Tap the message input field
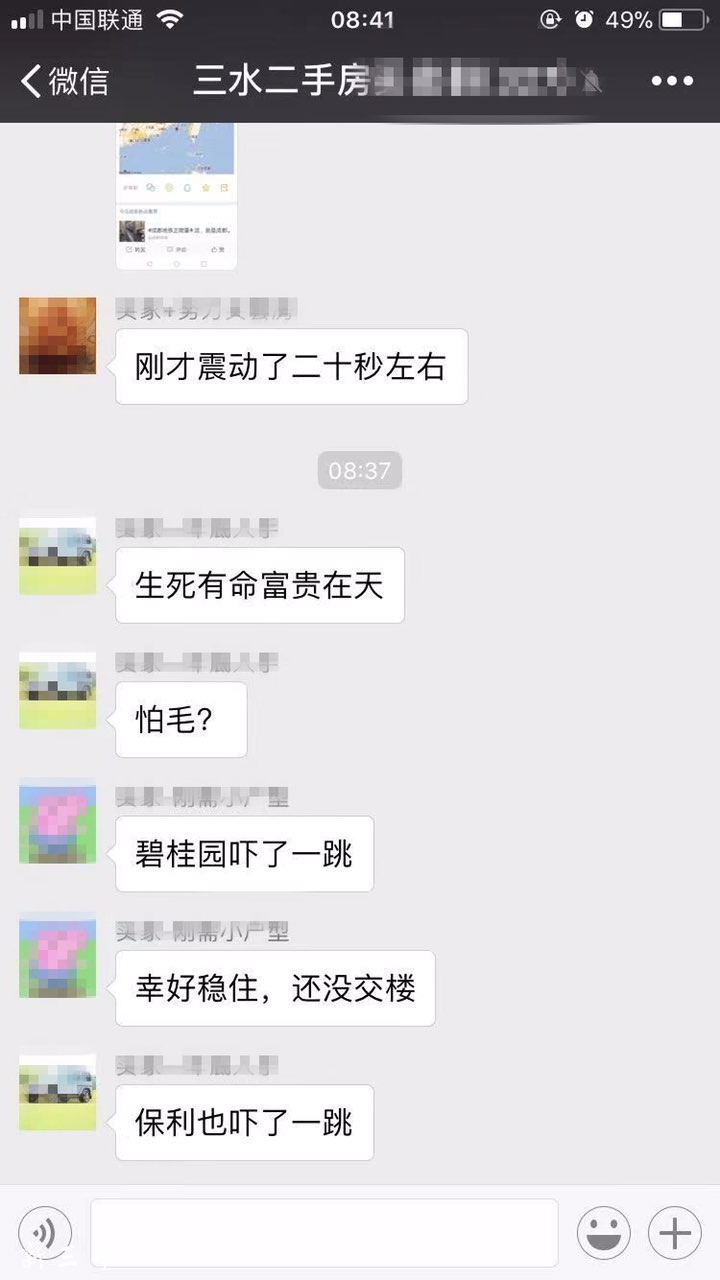Viewport: 720px width, 1280px height. (324, 1232)
